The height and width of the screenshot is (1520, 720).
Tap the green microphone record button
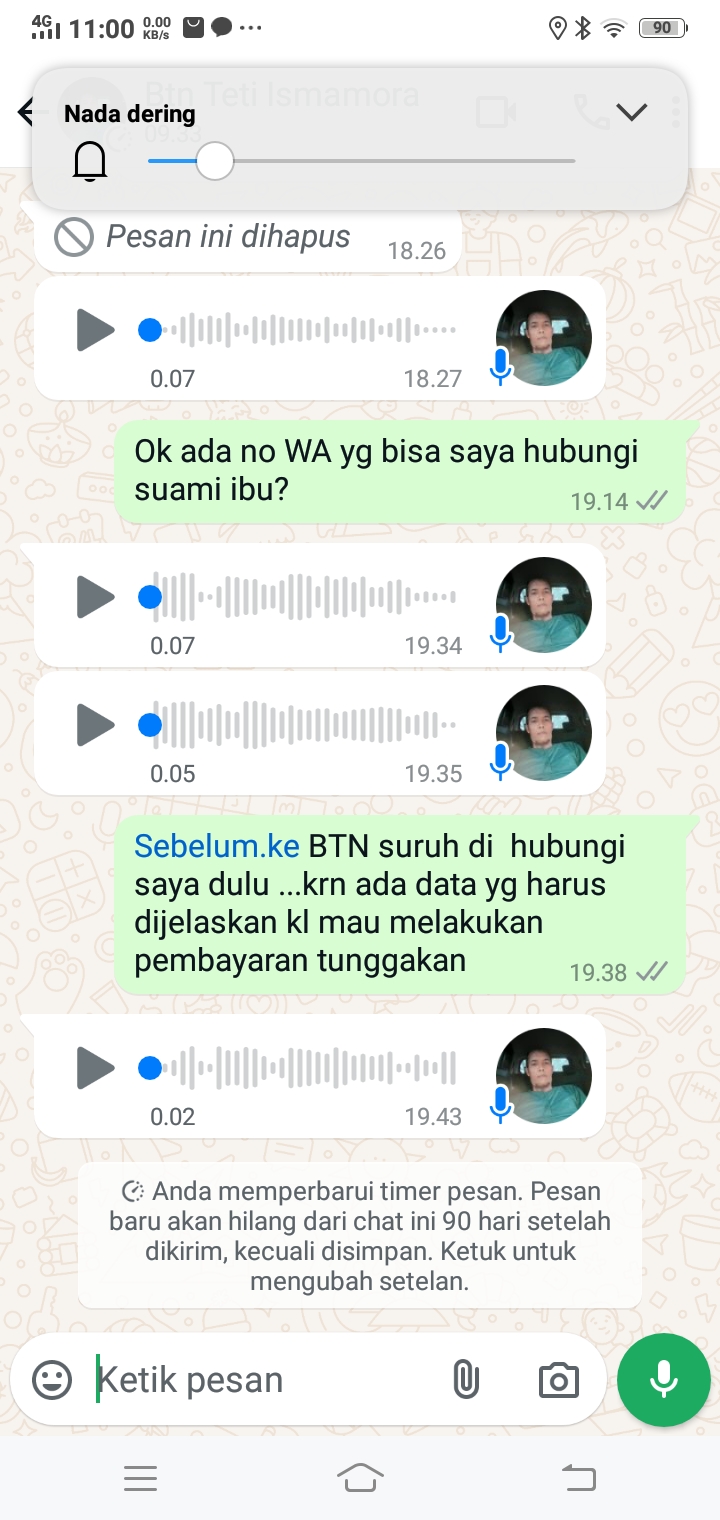pos(663,1380)
